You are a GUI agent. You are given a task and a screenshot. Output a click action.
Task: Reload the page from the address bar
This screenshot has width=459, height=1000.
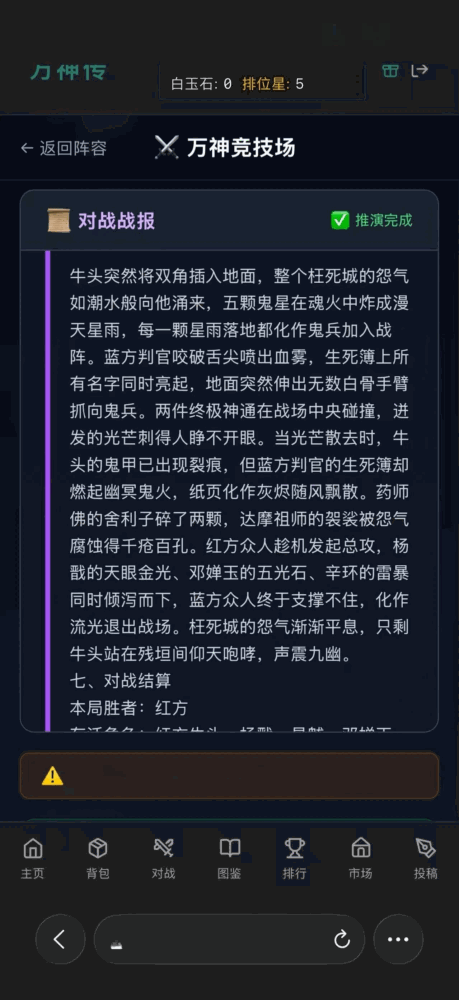(342, 939)
